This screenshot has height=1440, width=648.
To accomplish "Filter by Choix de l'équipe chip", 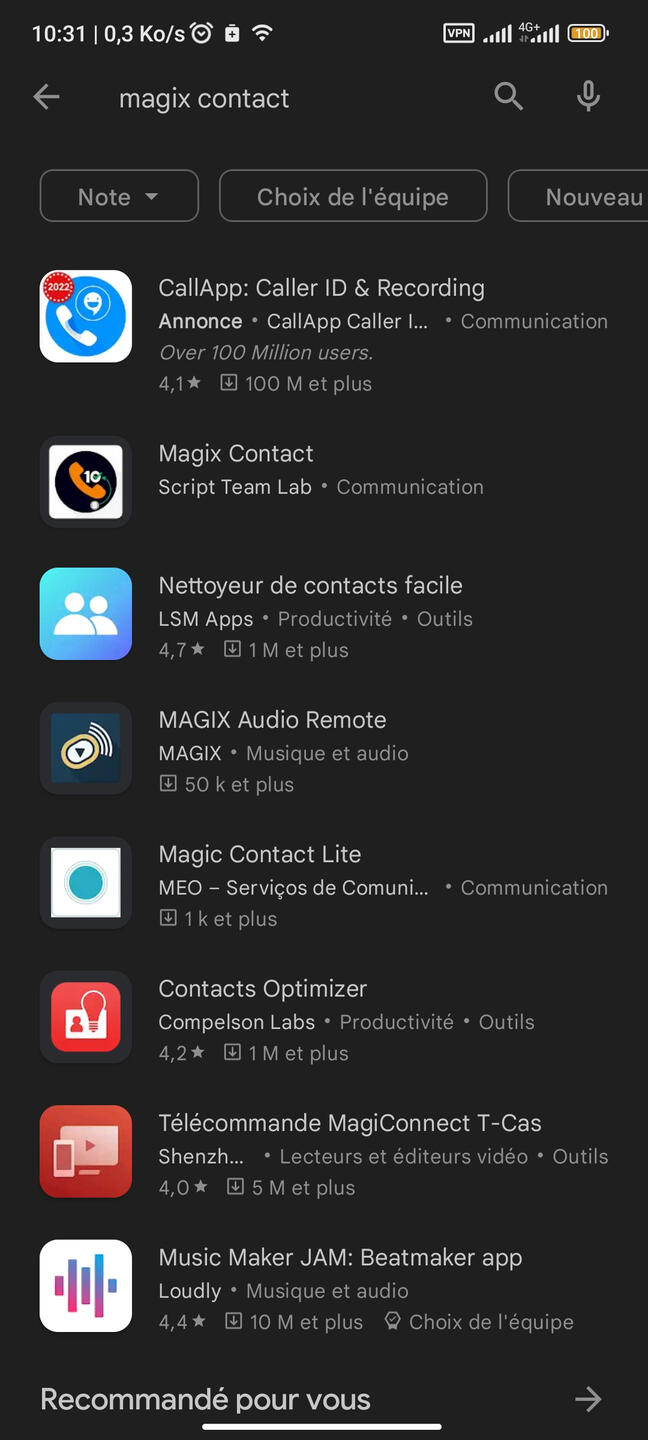I will point(353,196).
